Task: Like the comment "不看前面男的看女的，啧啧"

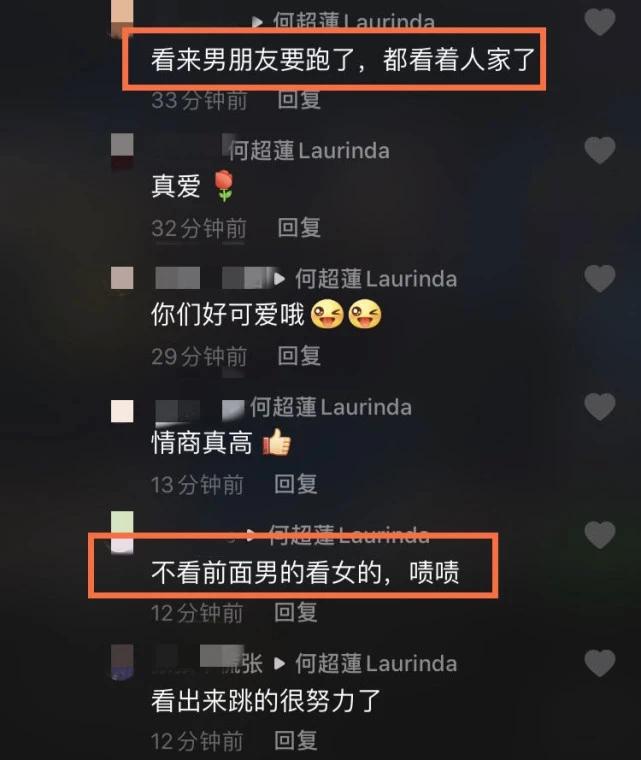Action: coord(599,534)
